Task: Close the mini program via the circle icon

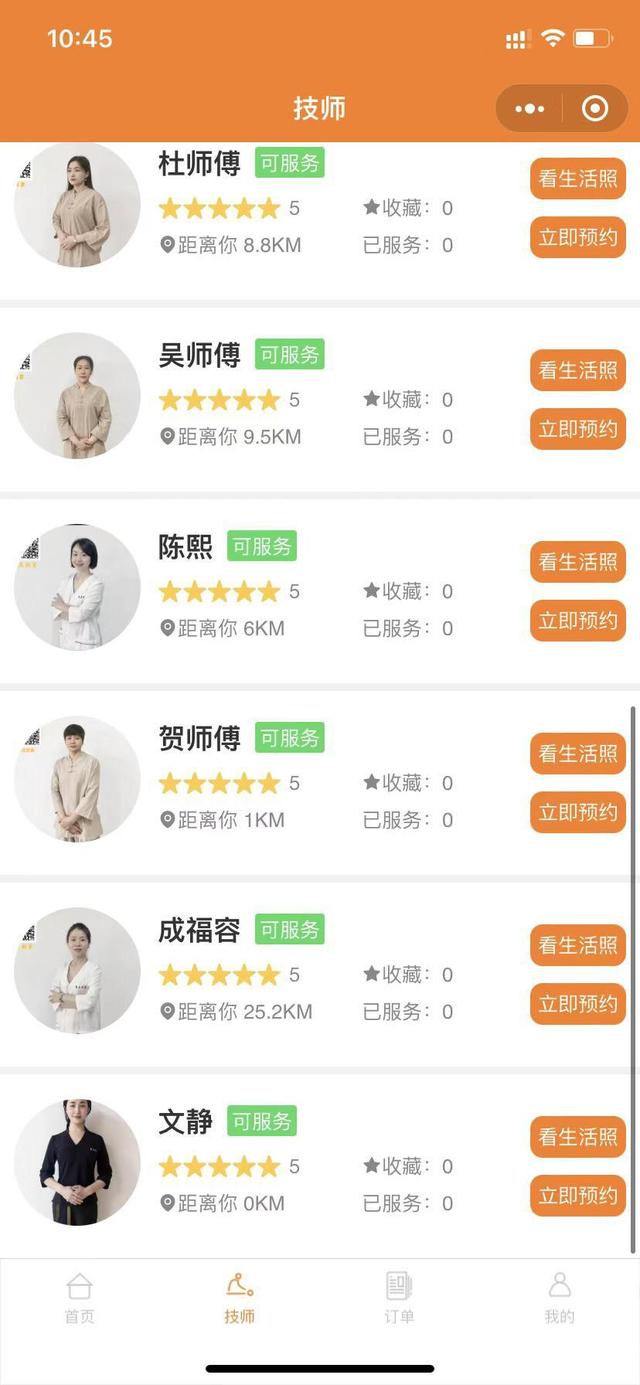Action: click(x=595, y=109)
